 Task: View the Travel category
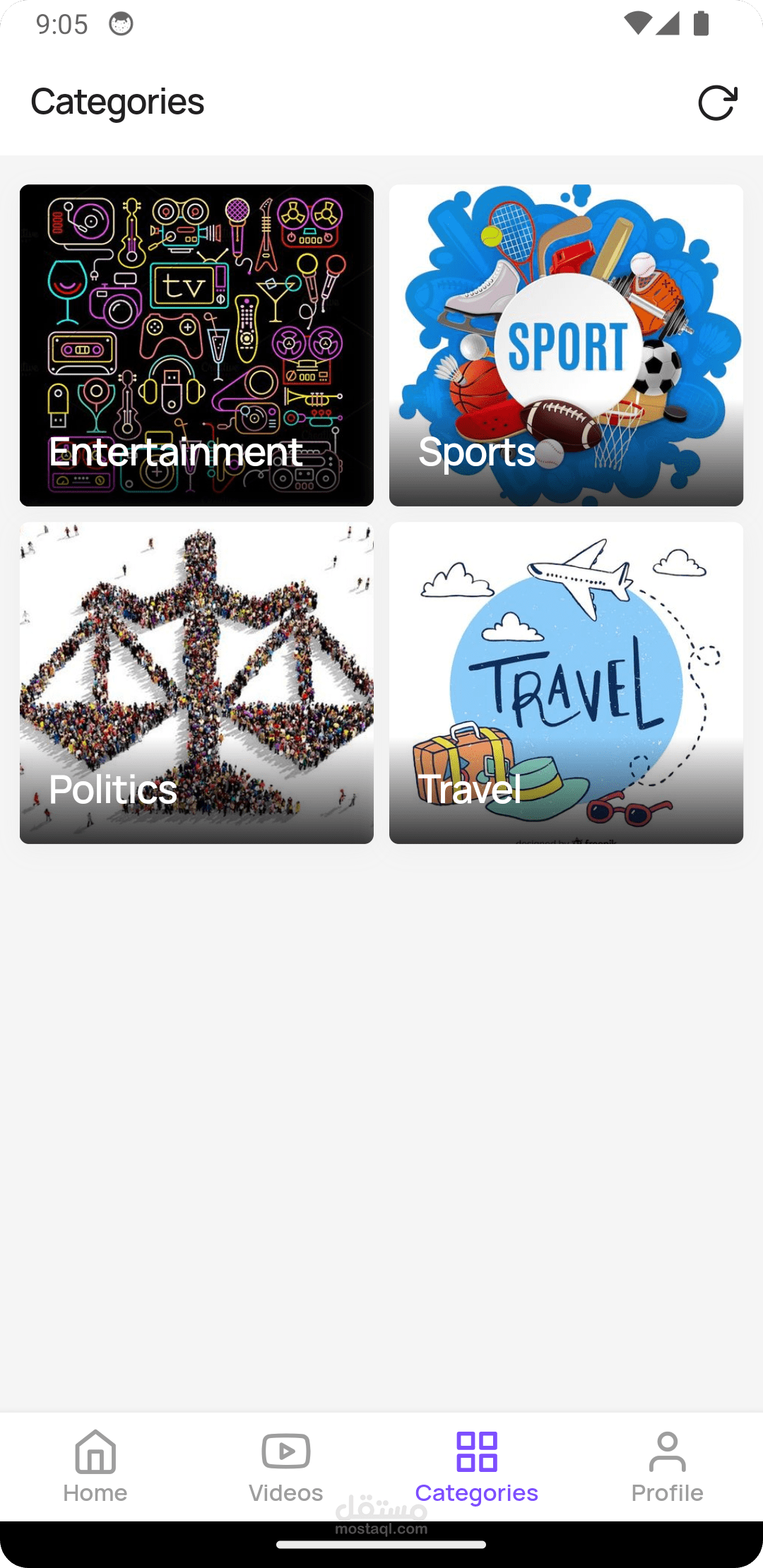click(566, 682)
